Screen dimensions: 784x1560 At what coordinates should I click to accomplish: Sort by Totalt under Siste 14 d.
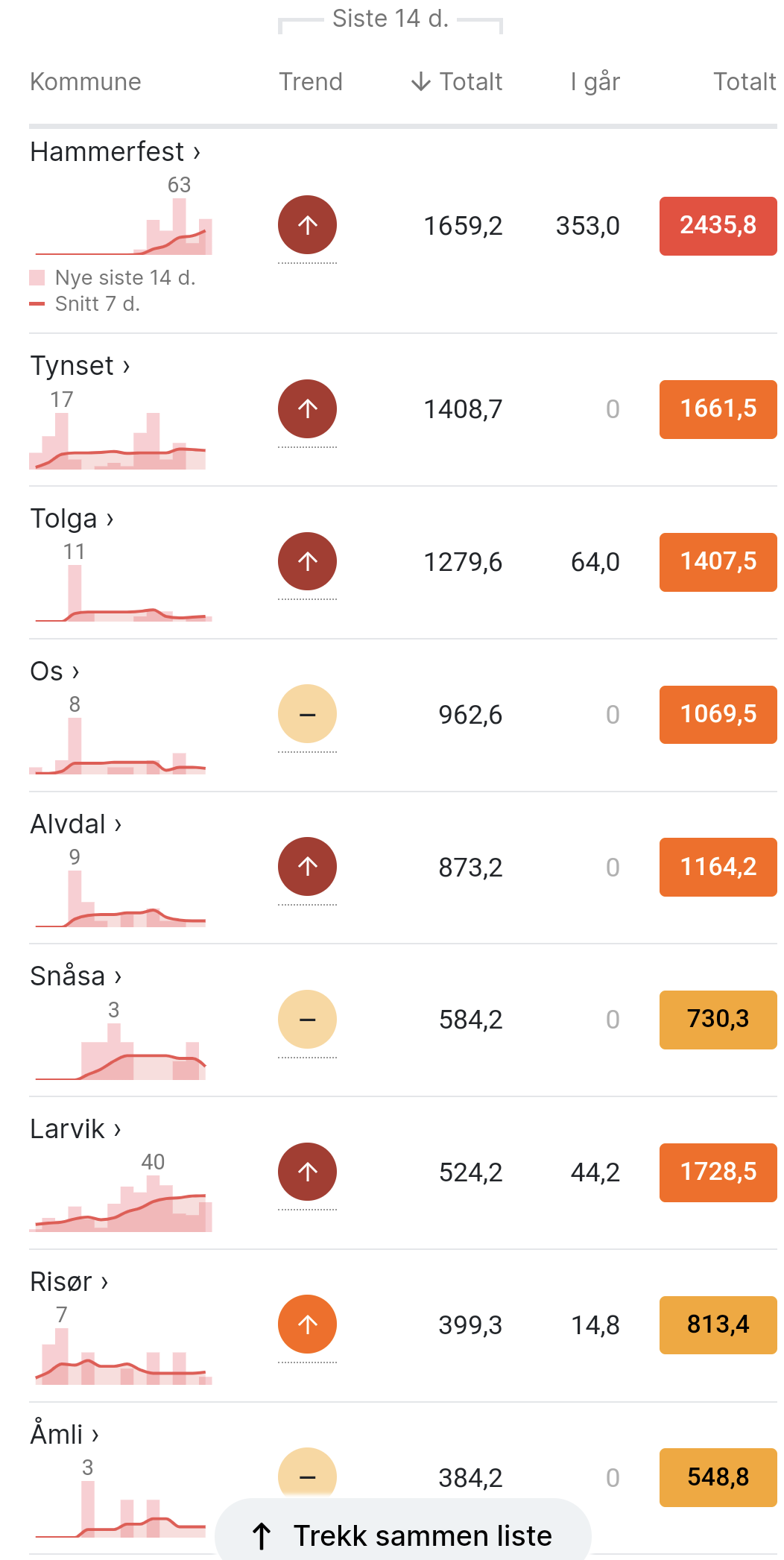coord(457,81)
